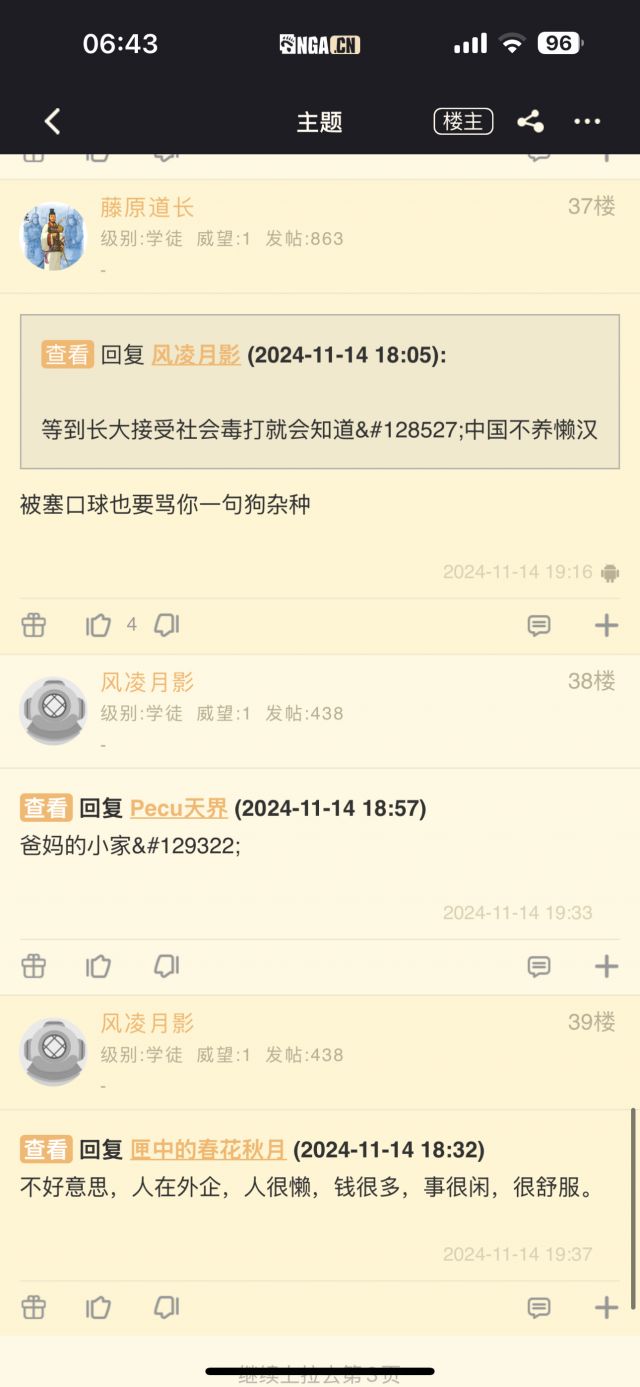Comment on floor 38 post

[x=539, y=967]
